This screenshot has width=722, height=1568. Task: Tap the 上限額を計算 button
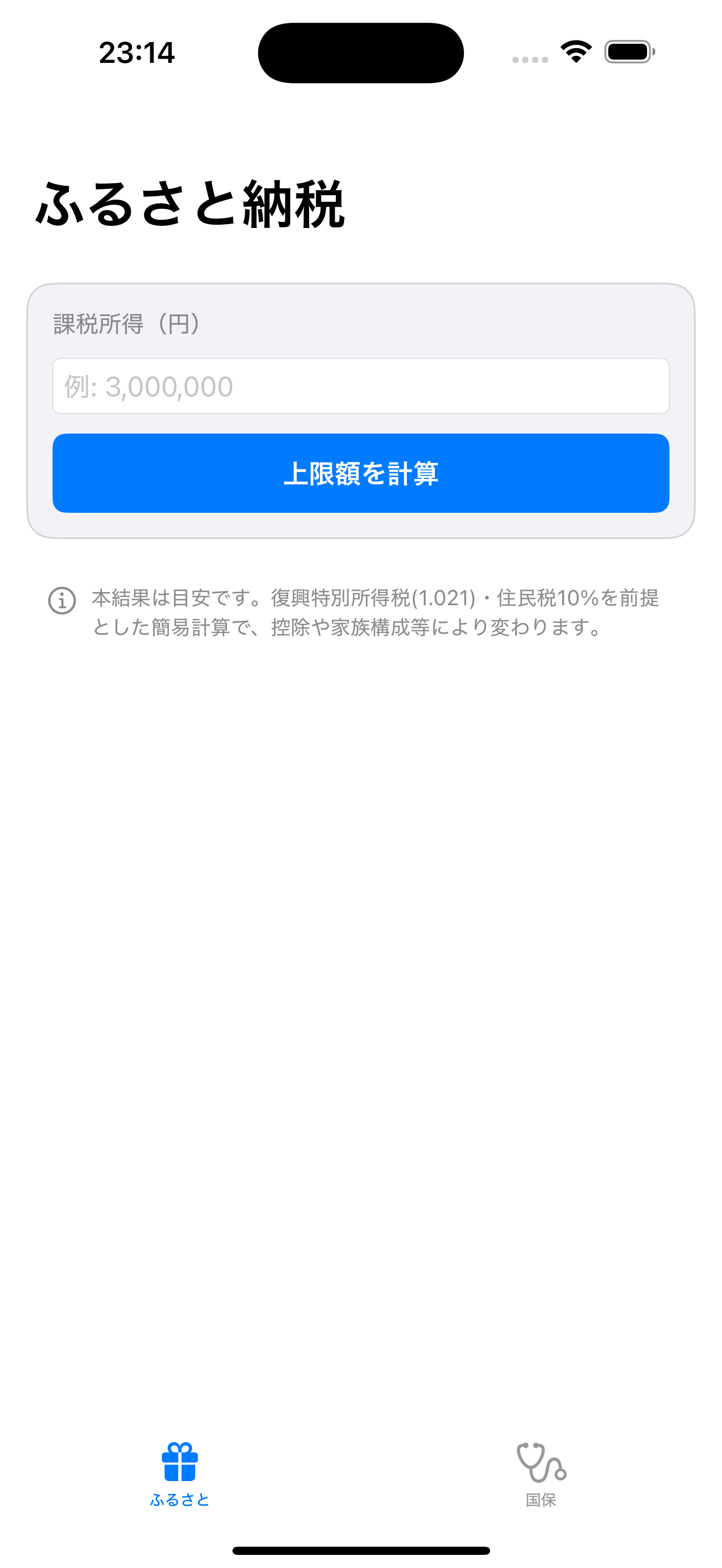[x=360, y=473]
